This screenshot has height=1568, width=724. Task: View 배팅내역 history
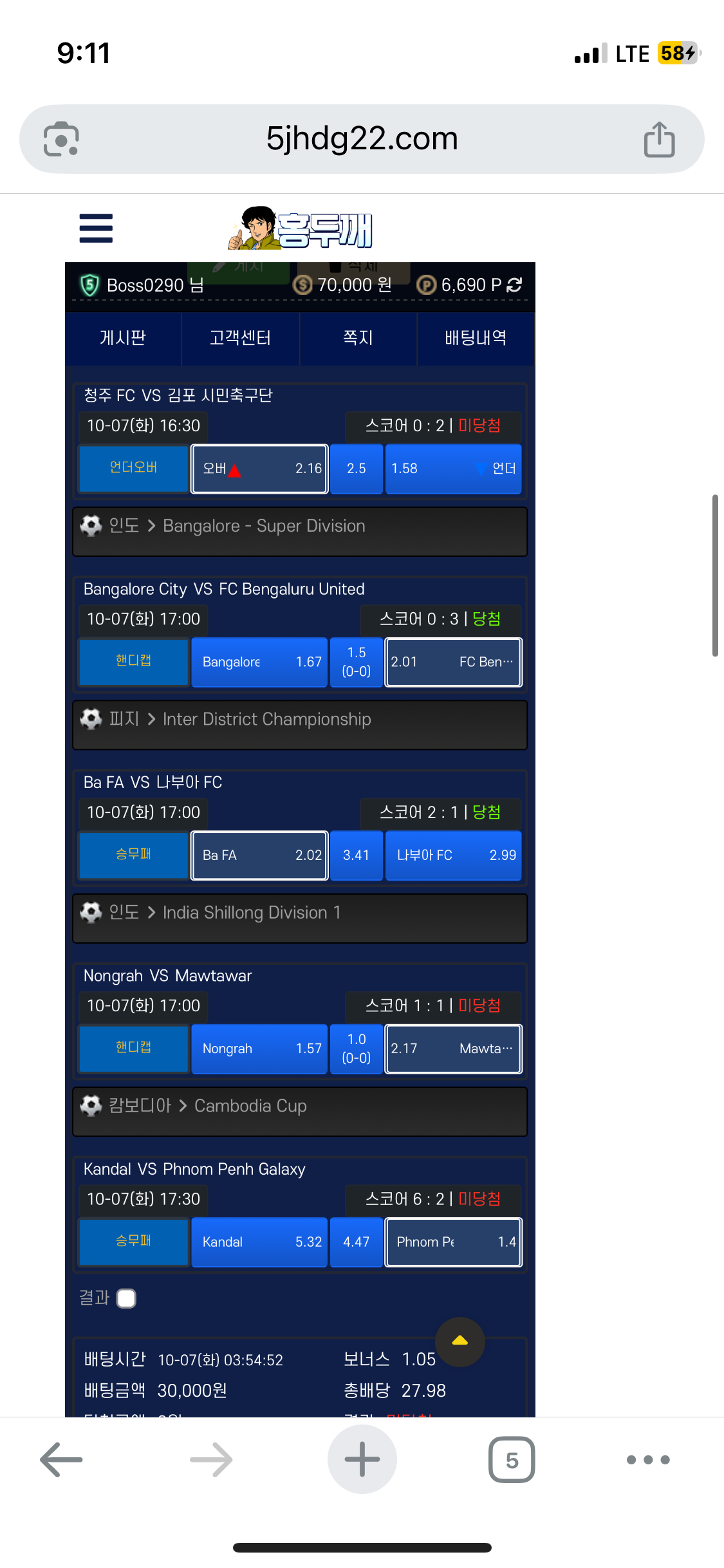pos(475,338)
